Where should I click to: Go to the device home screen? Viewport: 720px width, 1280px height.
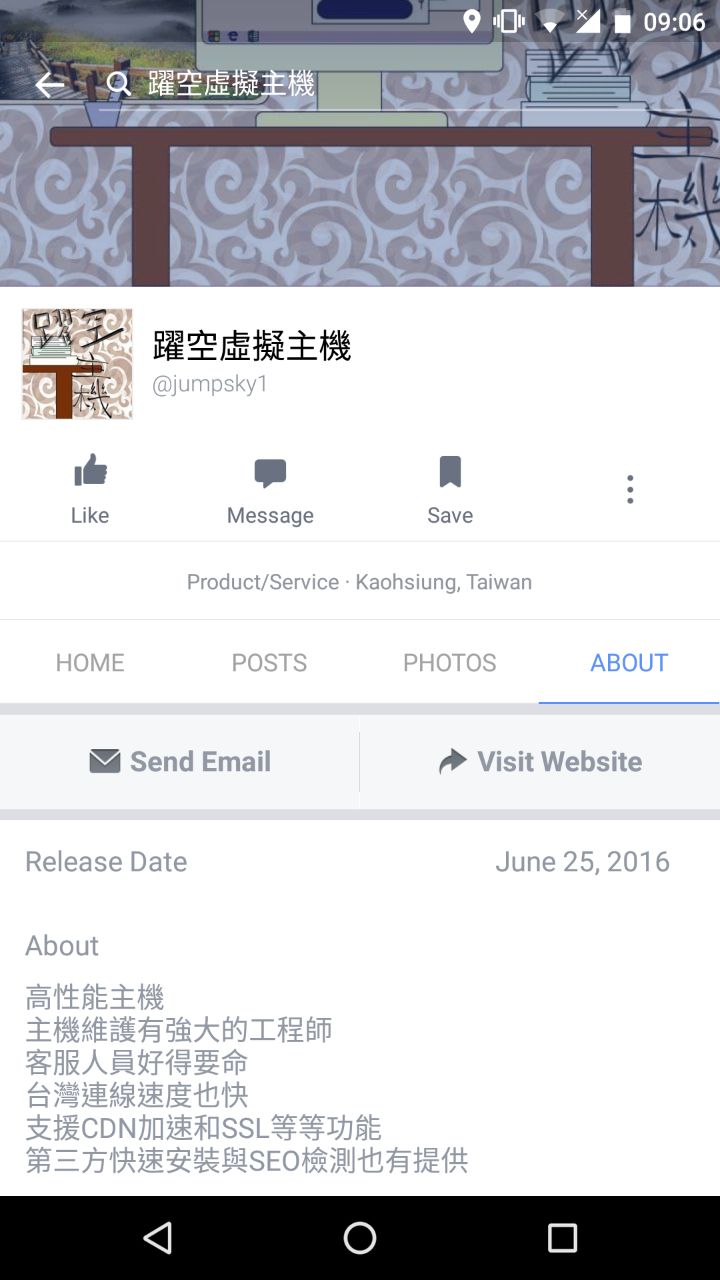pyautogui.click(x=360, y=1238)
